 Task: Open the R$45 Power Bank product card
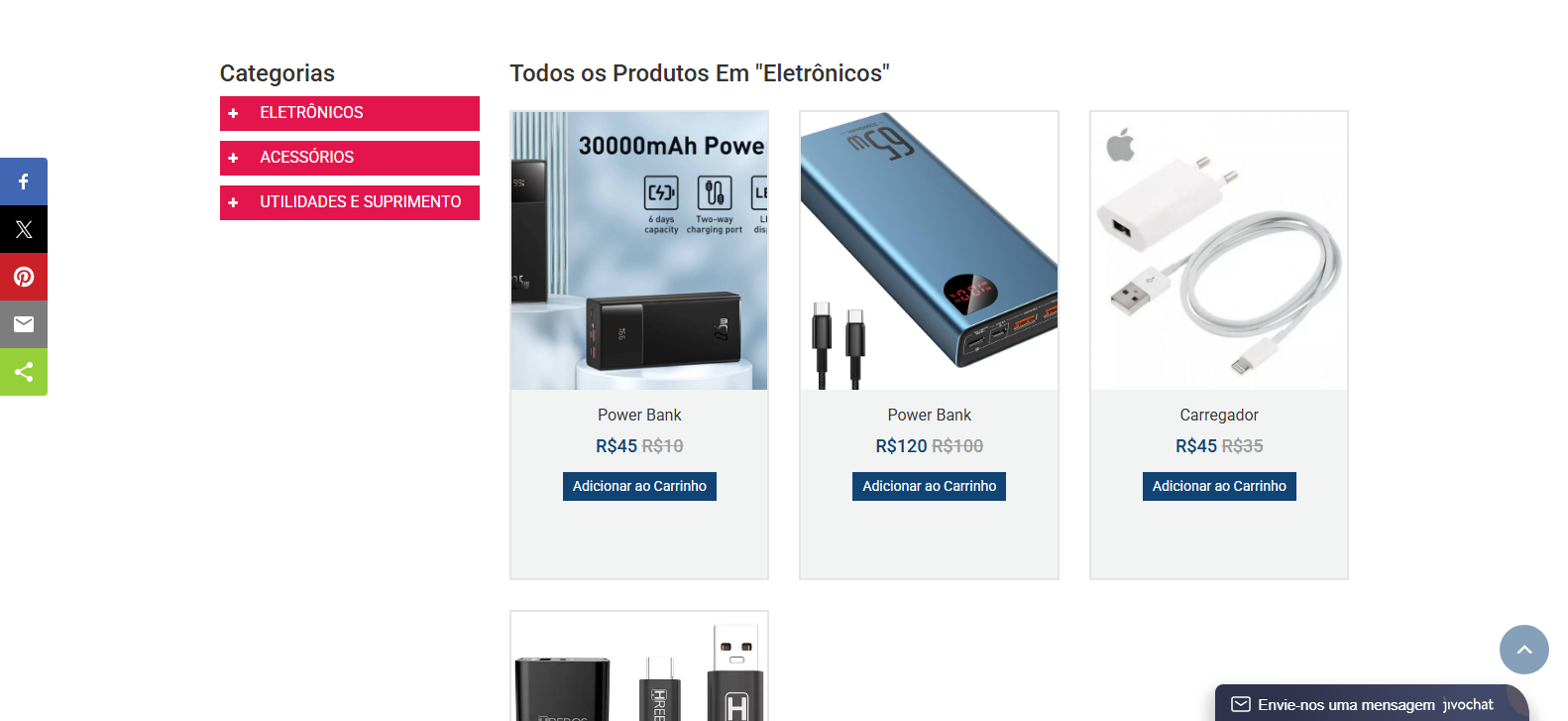[x=639, y=251]
